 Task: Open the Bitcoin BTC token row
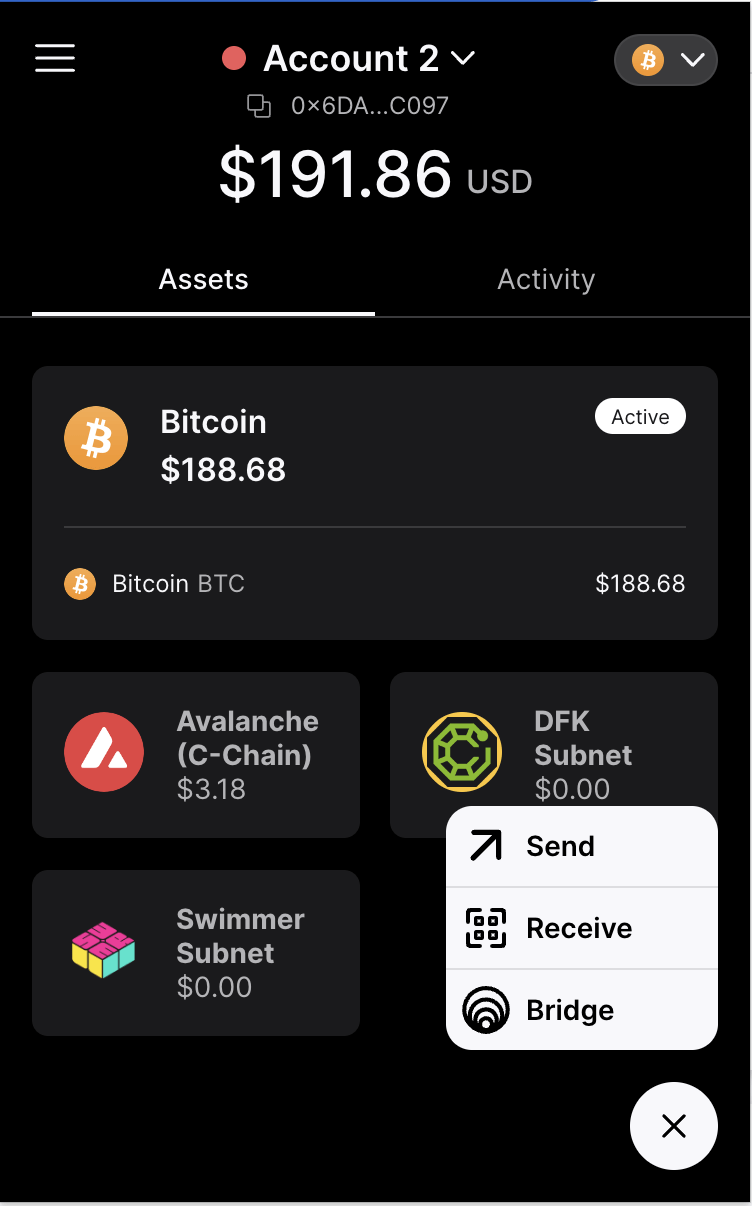coord(375,584)
